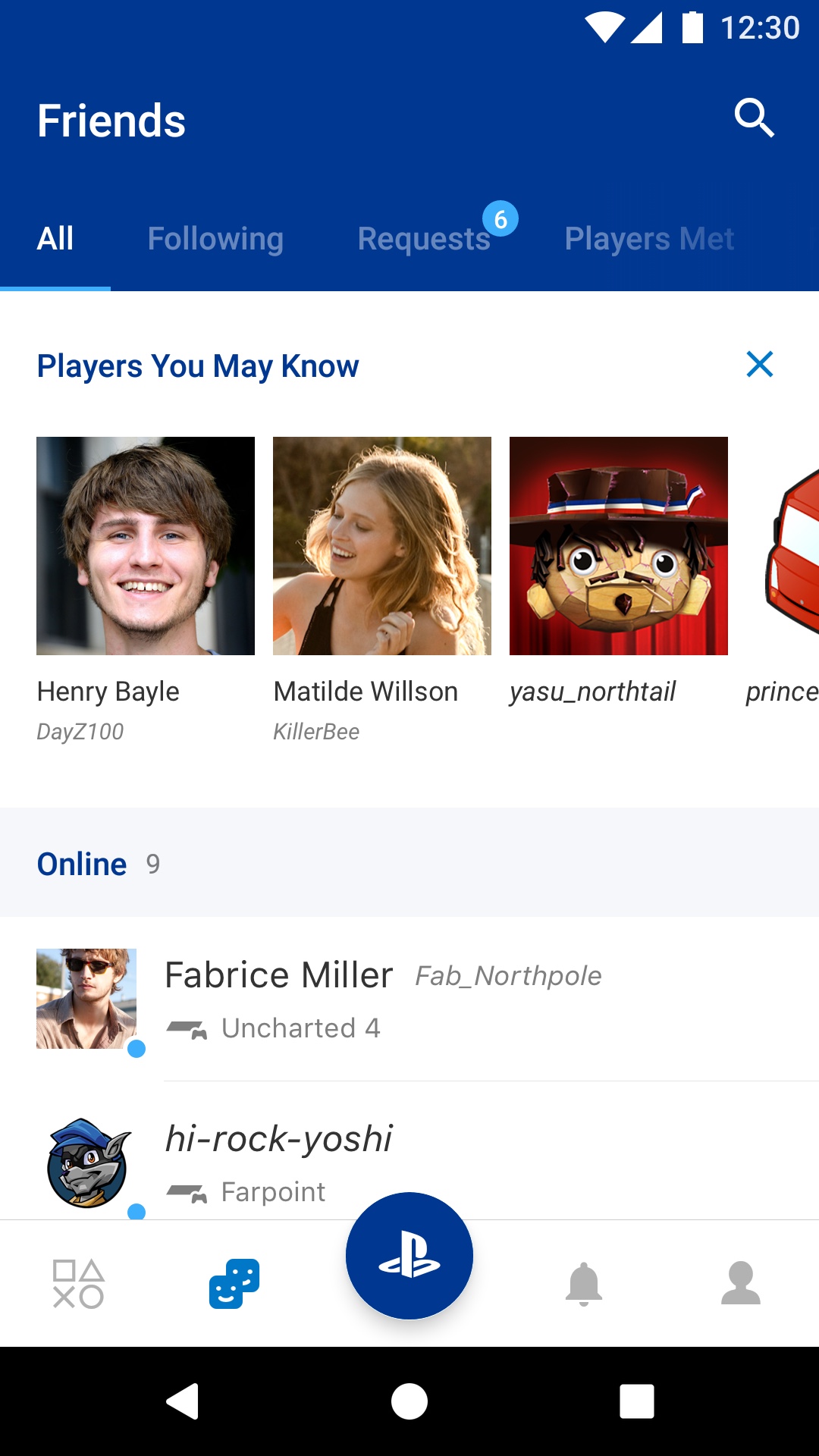
Task: Switch to the Players Met tab
Action: pos(649,239)
